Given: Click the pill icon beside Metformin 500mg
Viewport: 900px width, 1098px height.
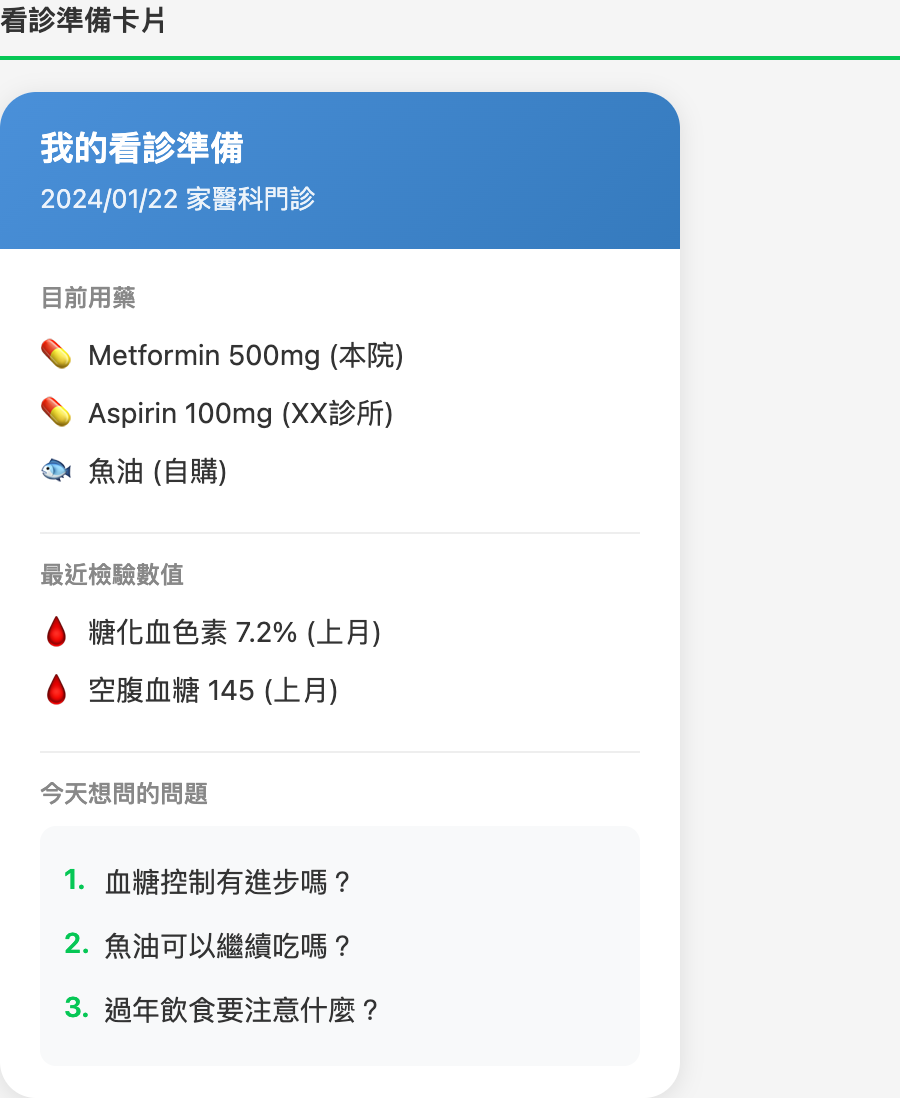Looking at the screenshot, I should point(57,355).
